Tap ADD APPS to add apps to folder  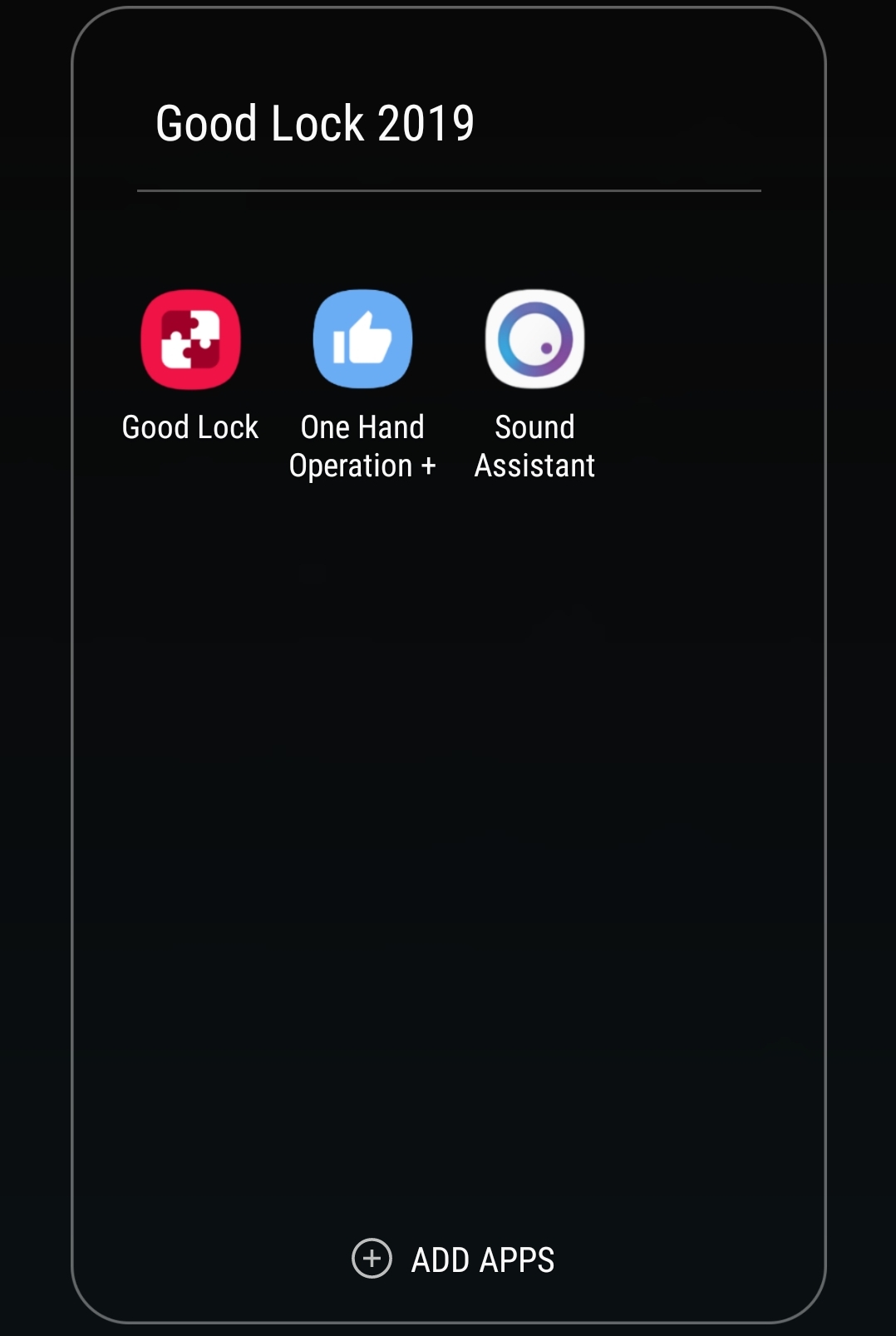[x=454, y=1259]
